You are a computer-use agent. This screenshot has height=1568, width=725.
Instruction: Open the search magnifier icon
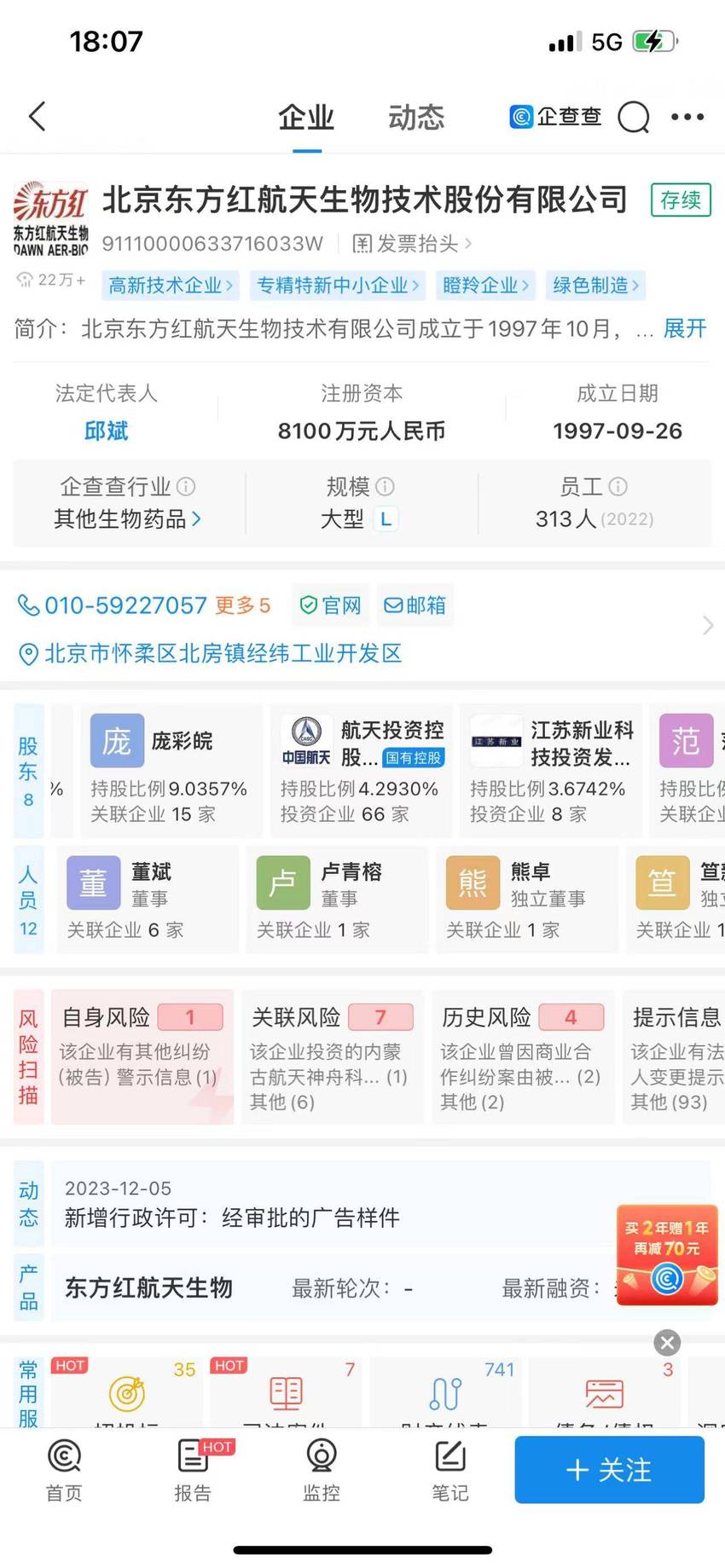click(x=634, y=118)
